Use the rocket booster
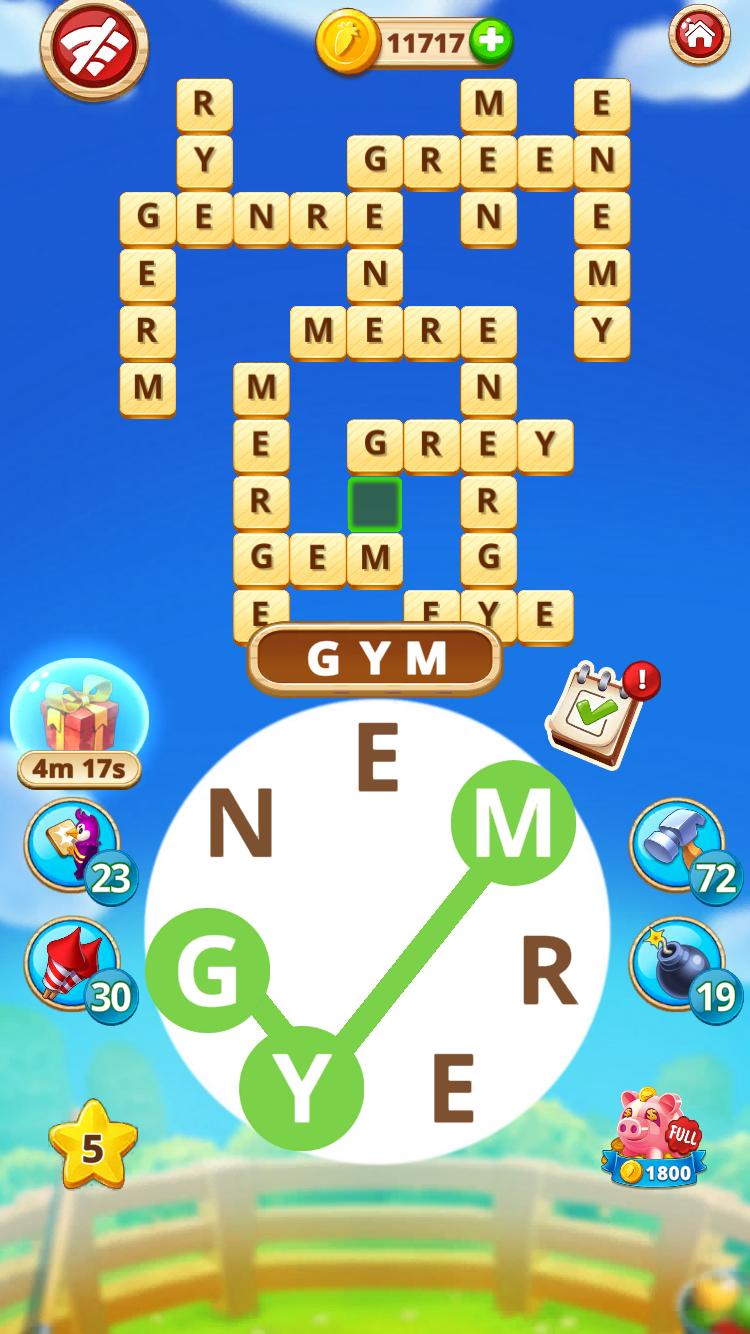This screenshot has width=750, height=1334. click(x=72, y=965)
